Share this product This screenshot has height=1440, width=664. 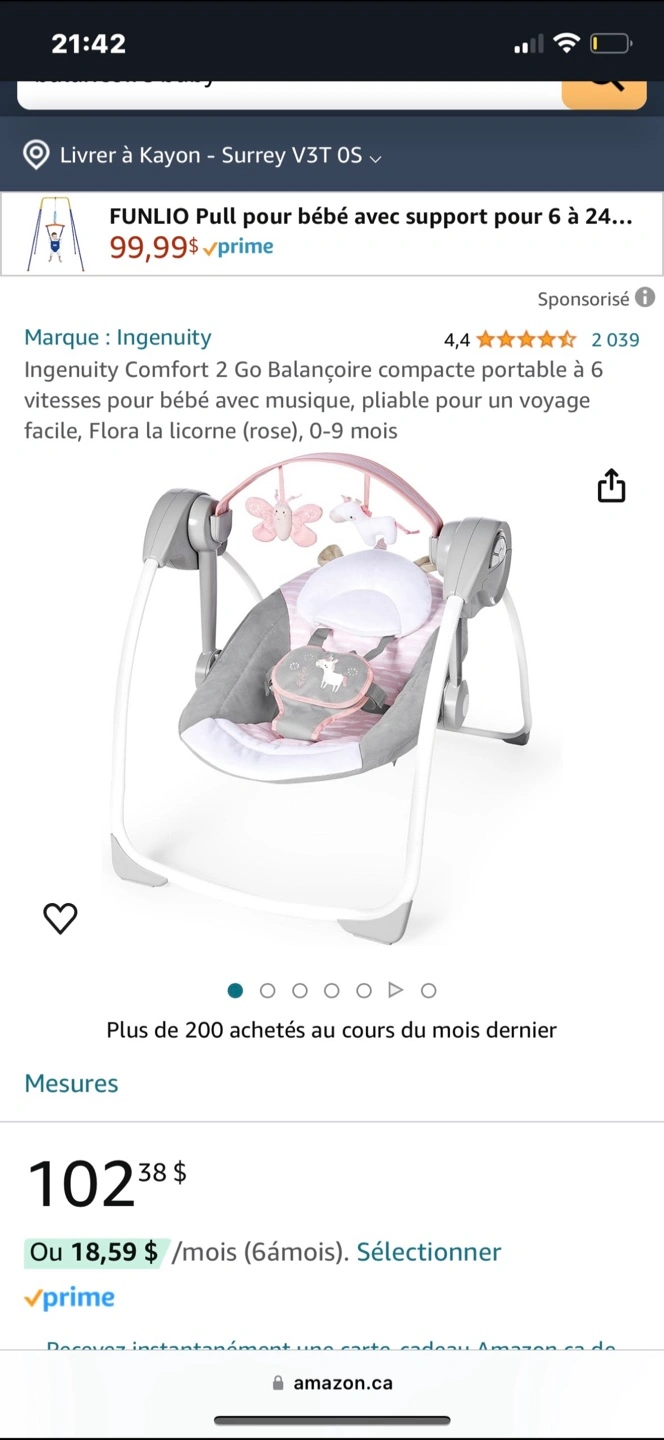611,486
